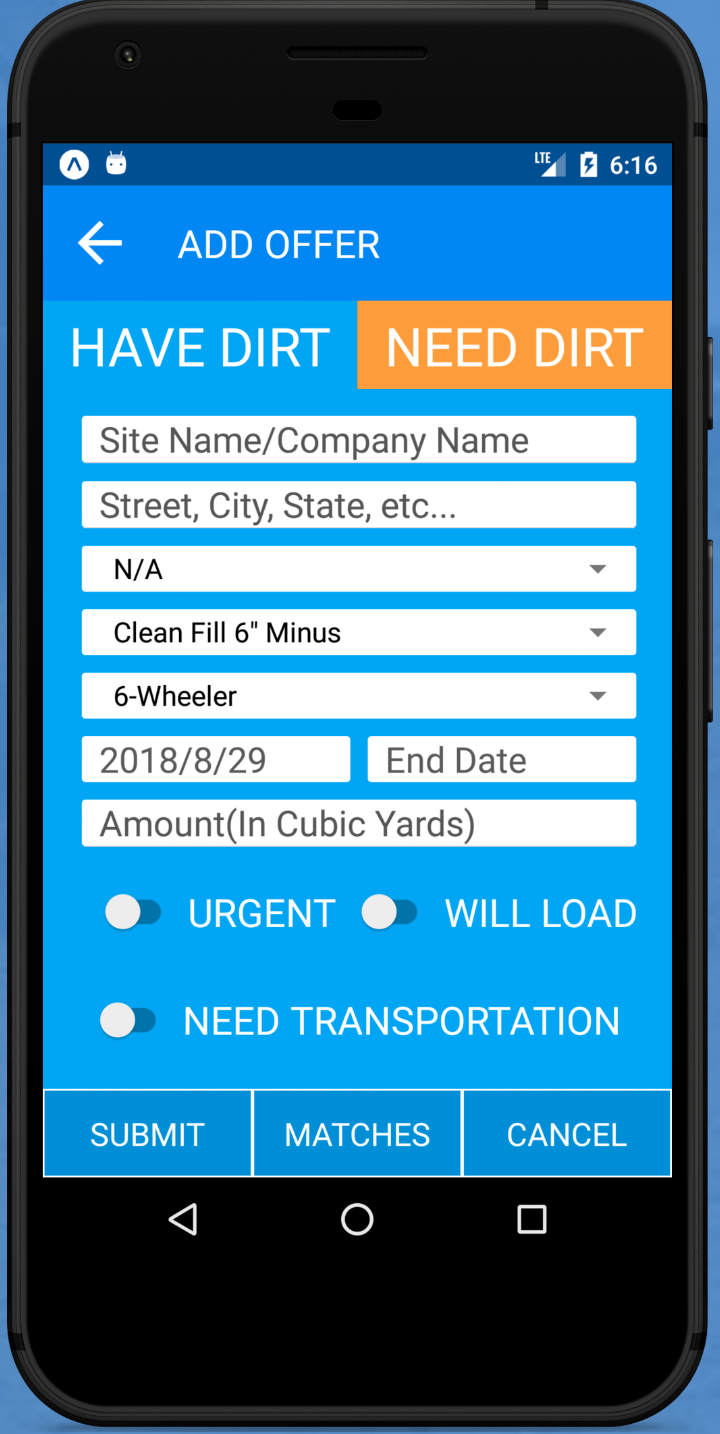The image size is (720, 1434).
Task: Switch to the HAVE DIRT tab
Action: pos(200,347)
